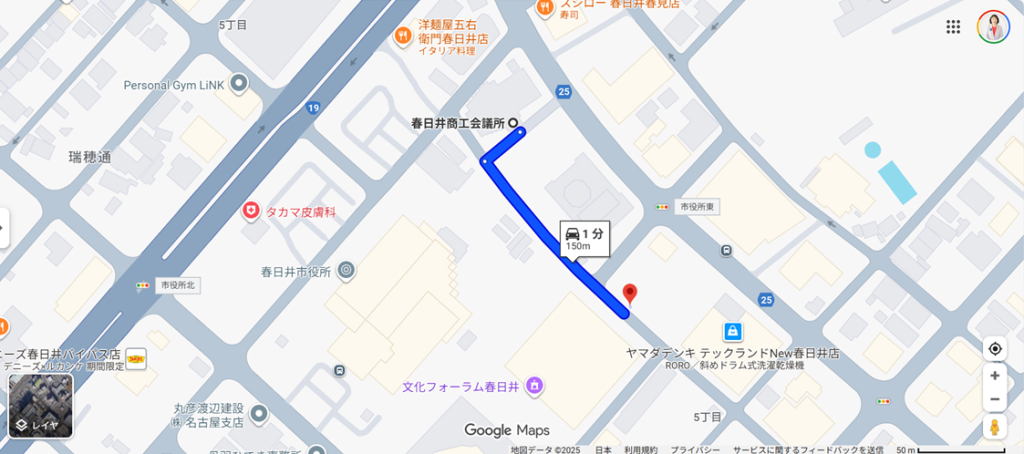This screenshot has width=1024, height=454.
Task: Expand the collapsed side panel arrow
Action: (3, 228)
